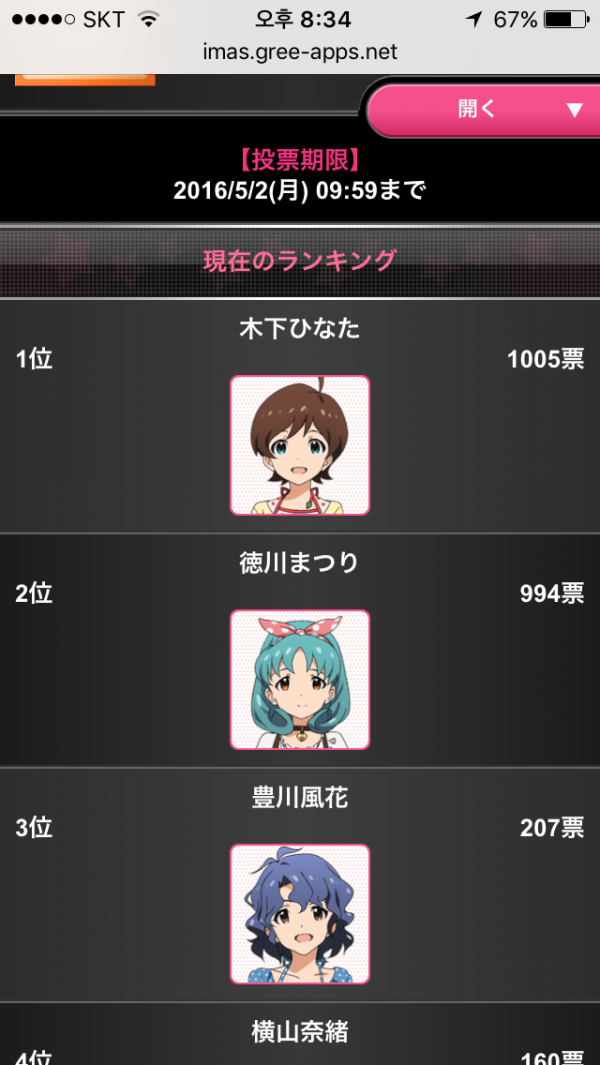The image size is (600, 1065).
Task: Expand the pink 開く dropdown button
Action: (x=483, y=110)
